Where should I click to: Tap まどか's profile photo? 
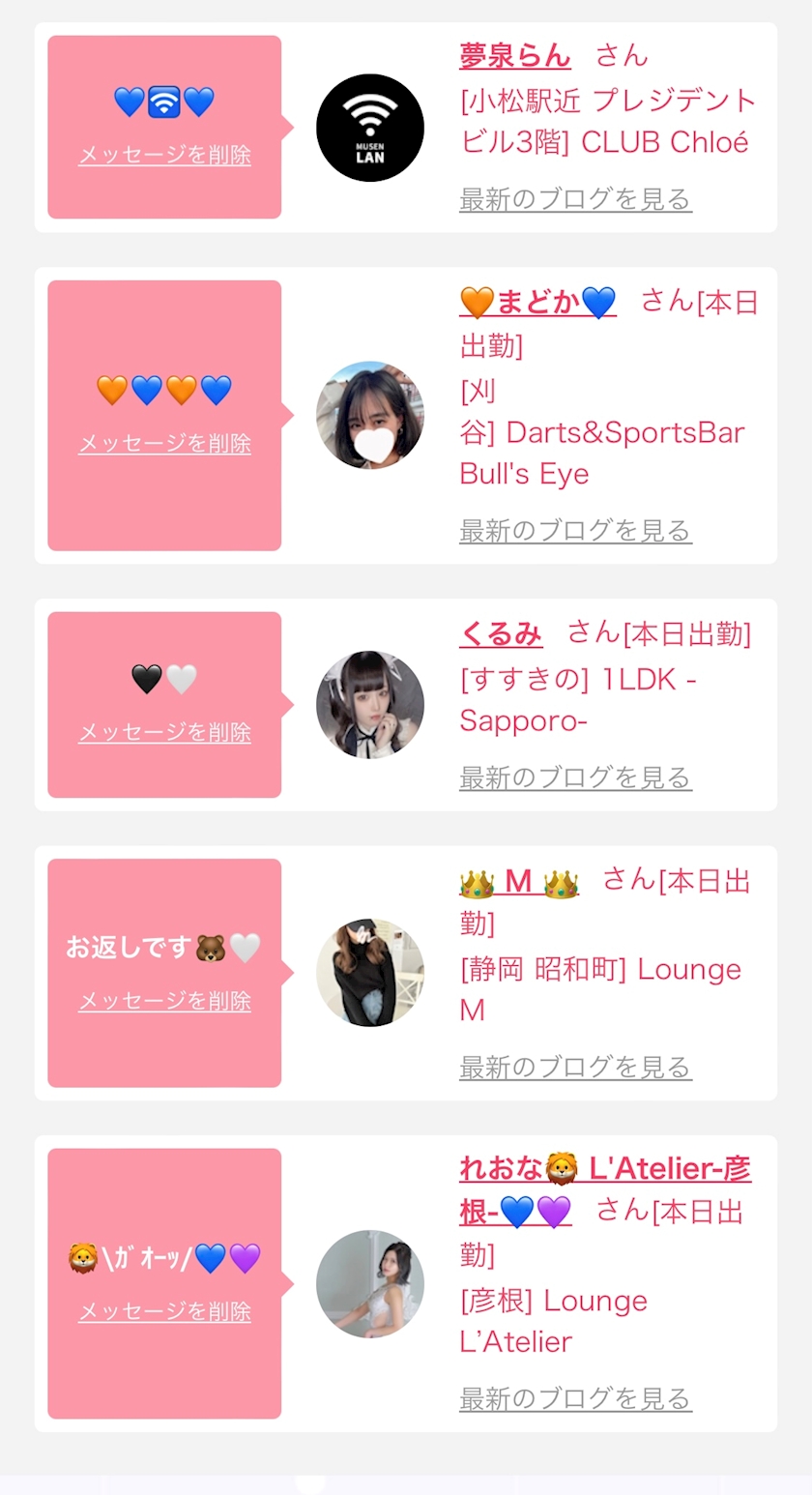tap(370, 416)
